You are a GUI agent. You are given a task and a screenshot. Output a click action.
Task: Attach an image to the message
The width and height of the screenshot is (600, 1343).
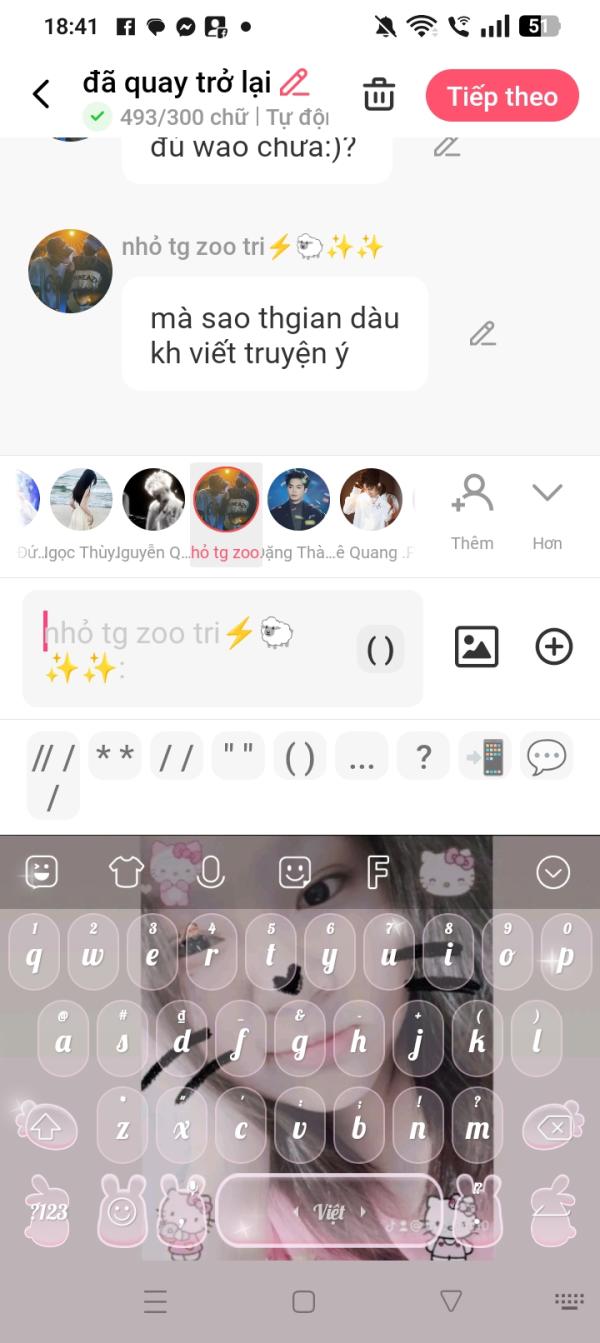click(477, 647)
